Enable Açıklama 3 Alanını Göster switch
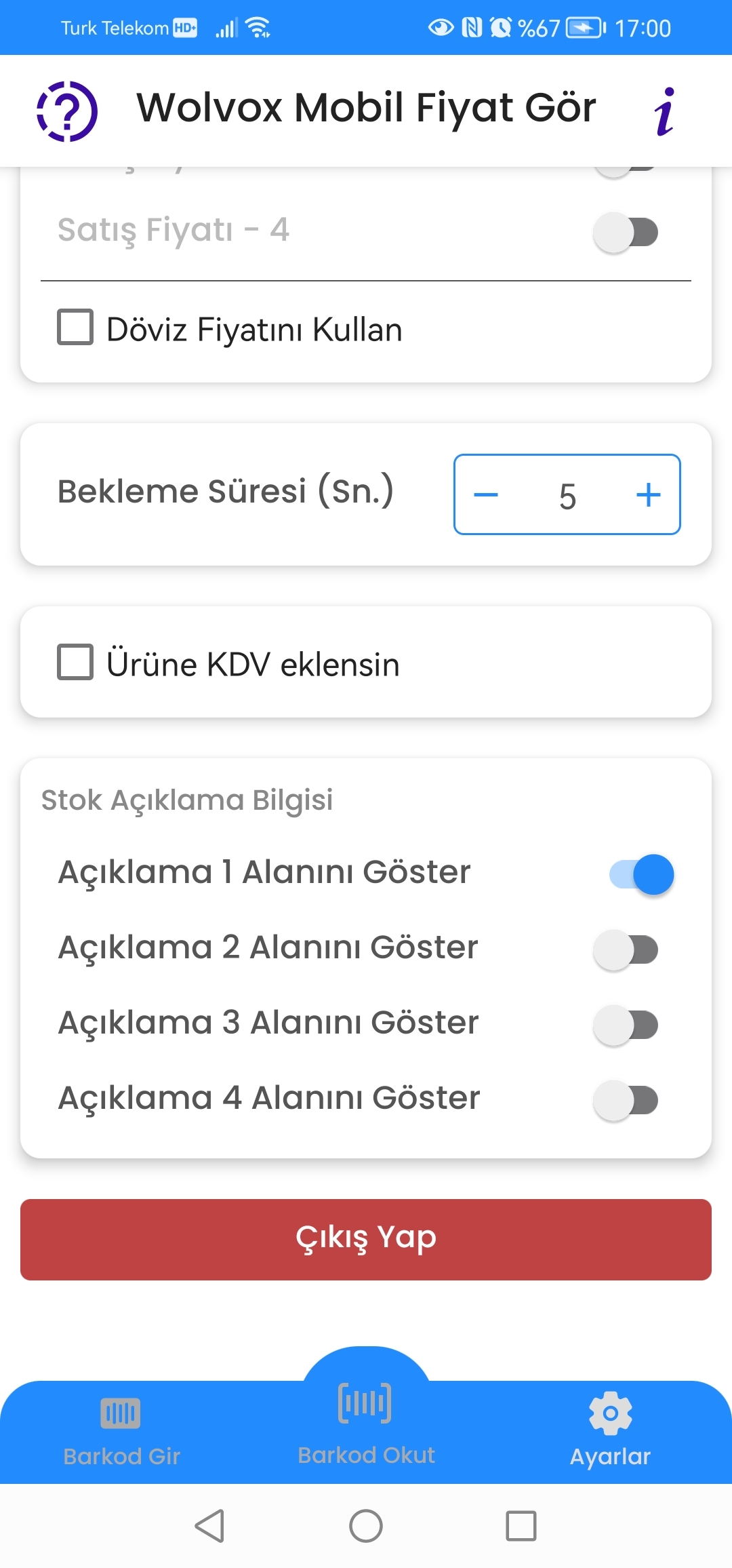The width and height of the screenshot is (732, 1568). pos(626,1025)
